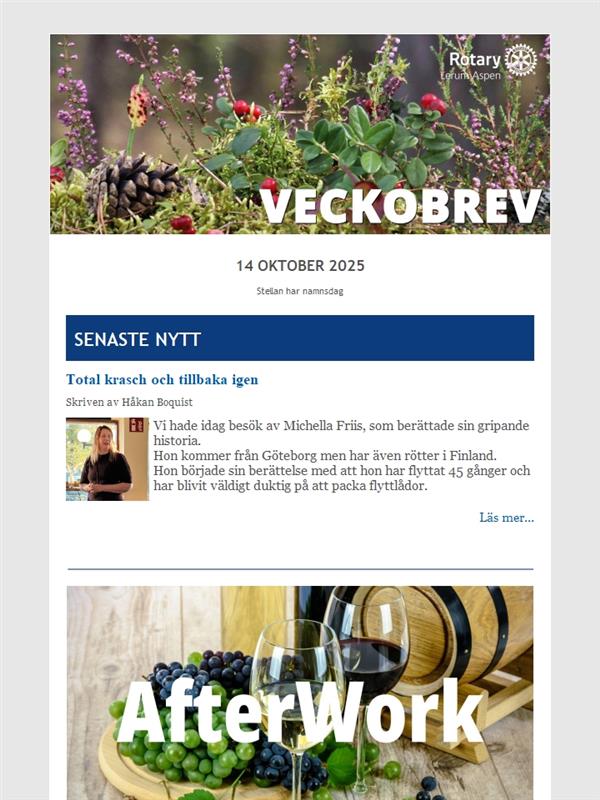Open the Michella Friis article photo
The height and width of the screenshot is (800, 600).
tap(107, 459)
